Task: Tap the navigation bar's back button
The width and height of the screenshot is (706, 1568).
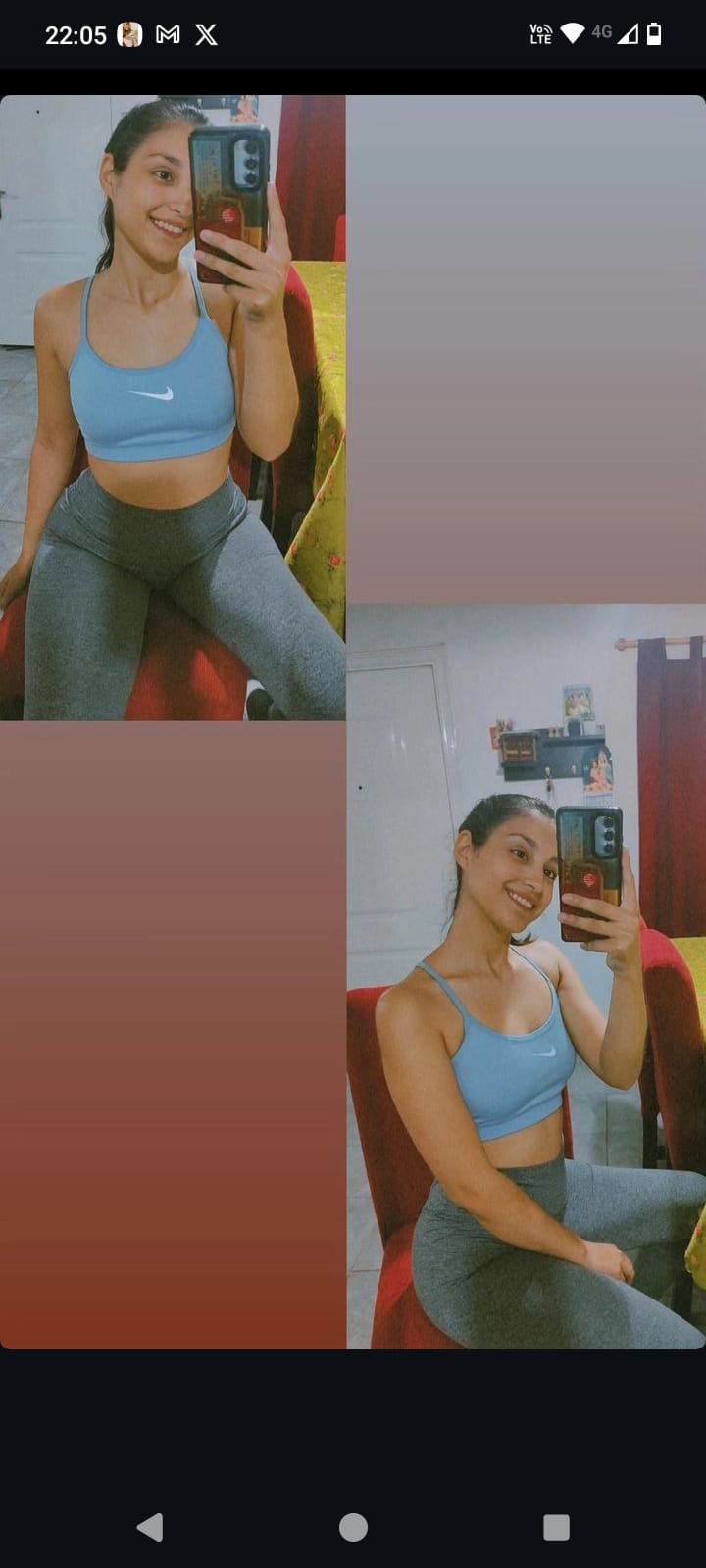Action: pos(150,1527)
